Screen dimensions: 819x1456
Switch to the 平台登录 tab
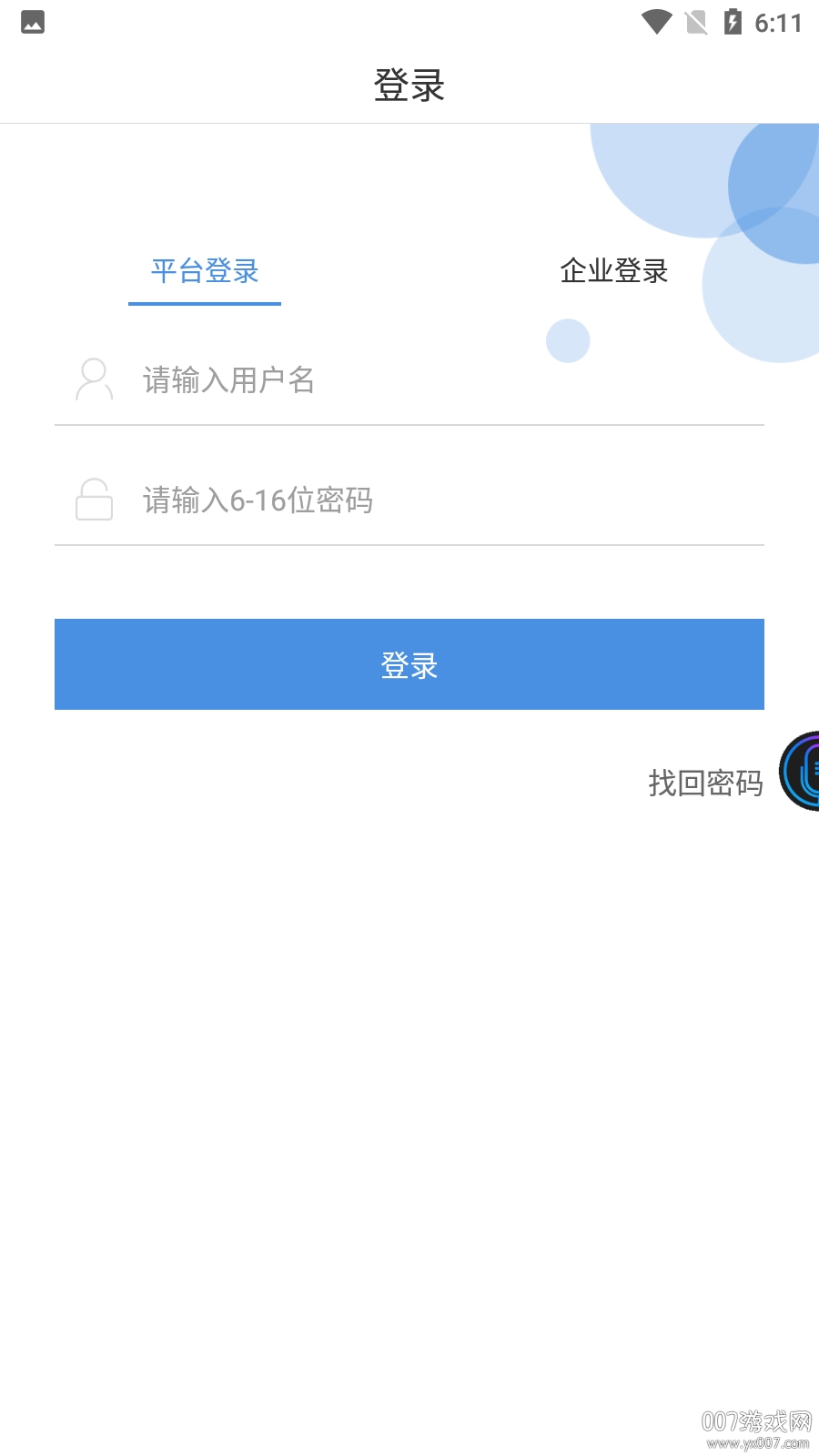pos(205,271)
